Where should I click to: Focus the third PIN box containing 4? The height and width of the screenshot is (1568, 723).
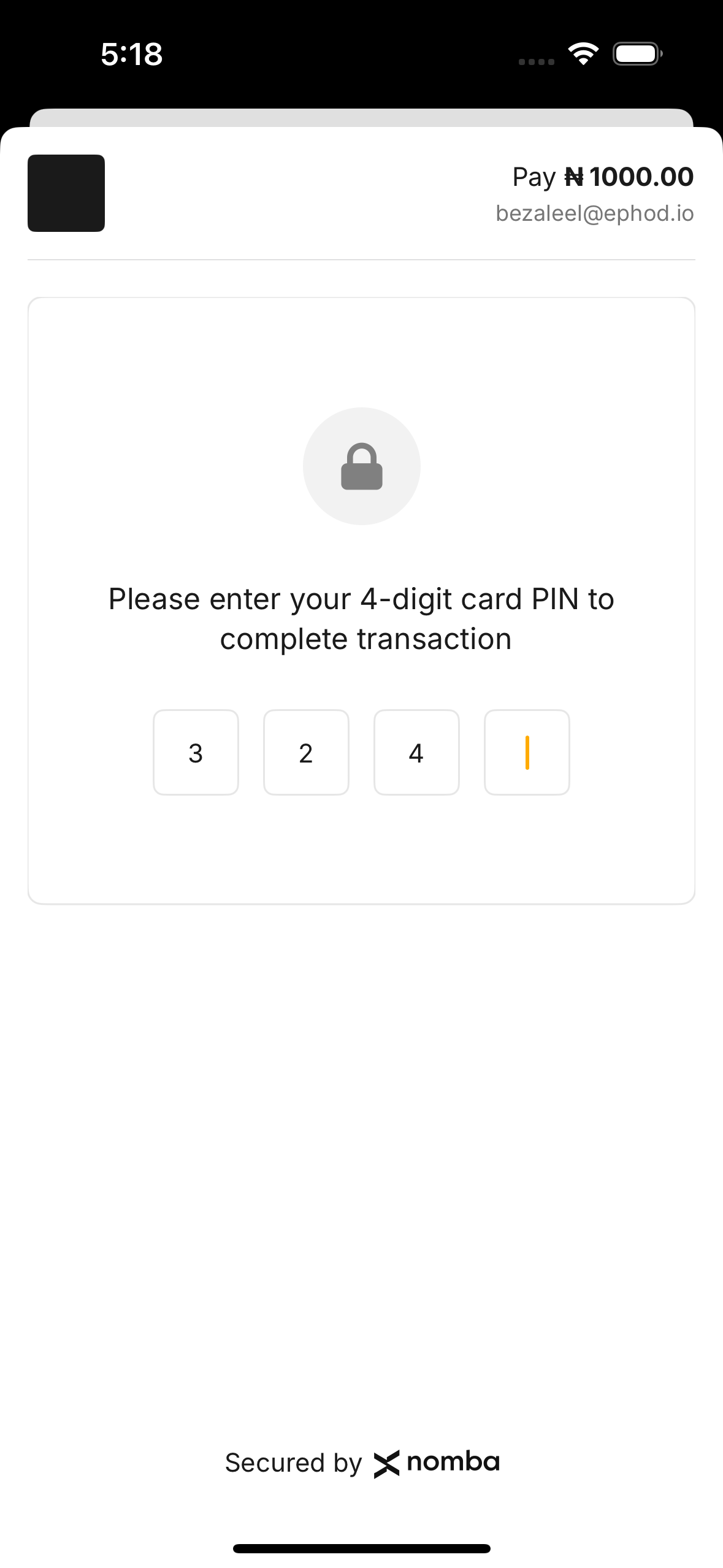pos(416,752)
